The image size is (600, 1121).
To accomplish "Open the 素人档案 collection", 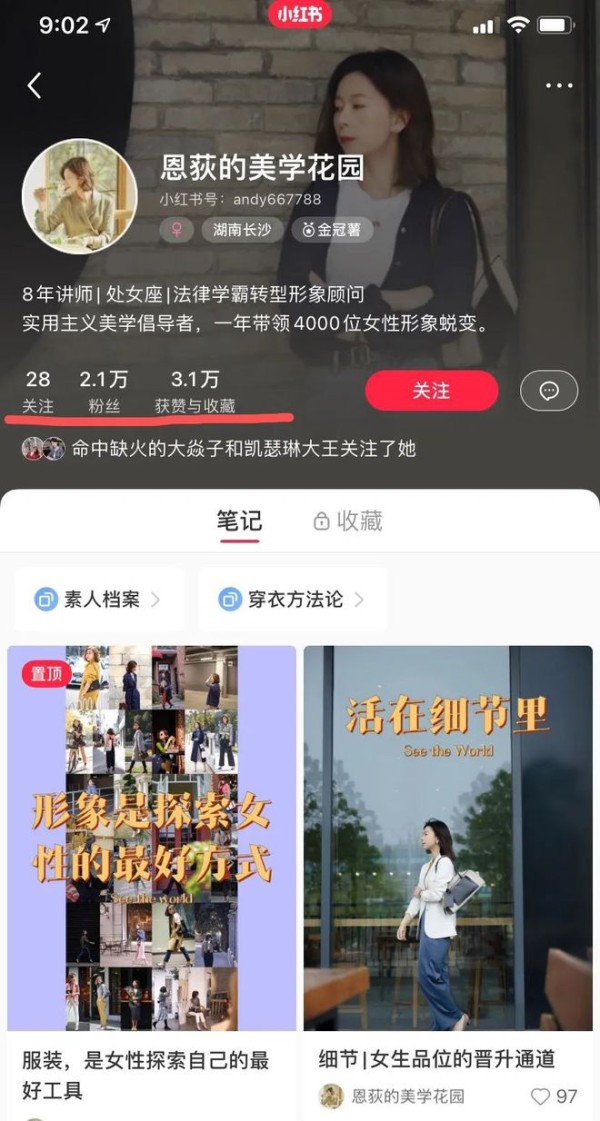I will point(99,599).
